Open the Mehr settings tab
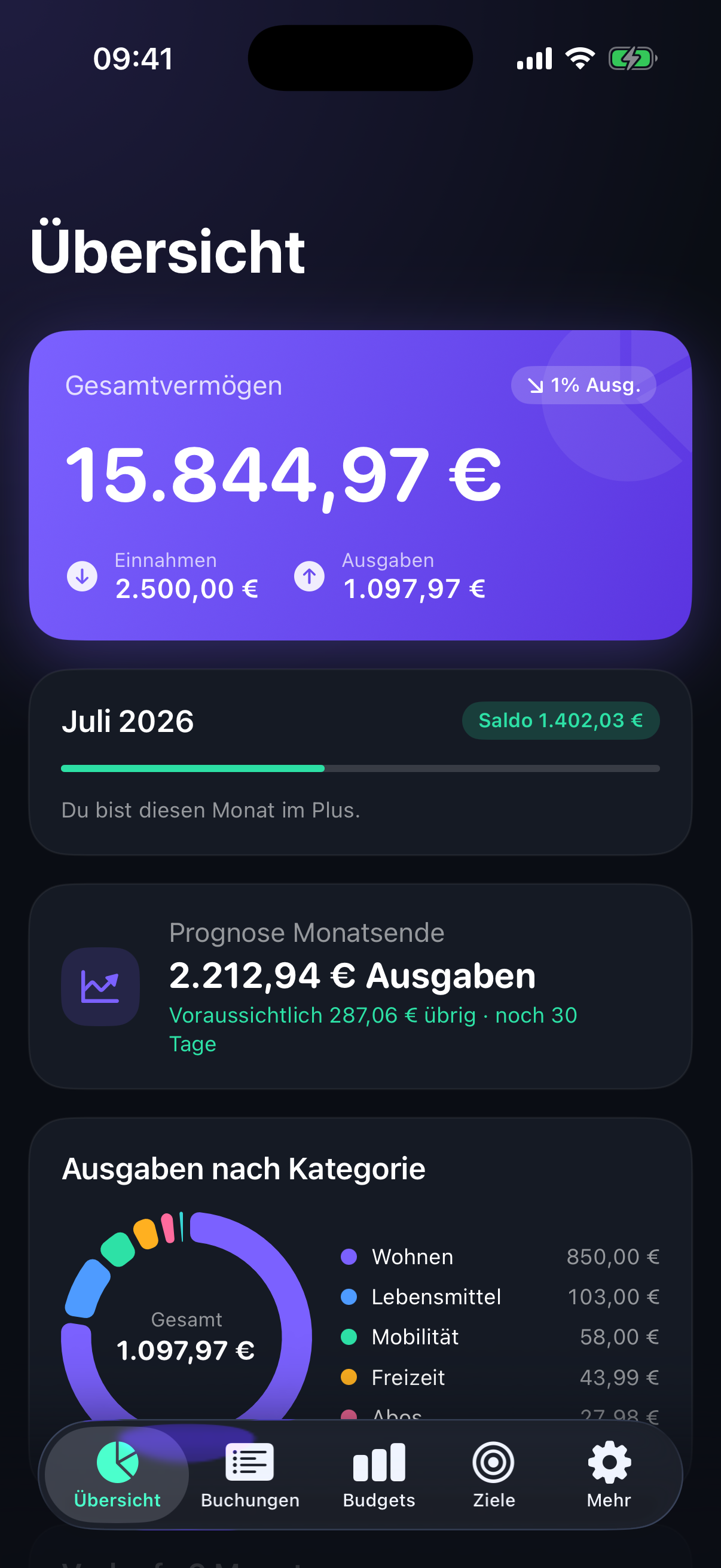The image size is (721, 1568). [609, 1475]
